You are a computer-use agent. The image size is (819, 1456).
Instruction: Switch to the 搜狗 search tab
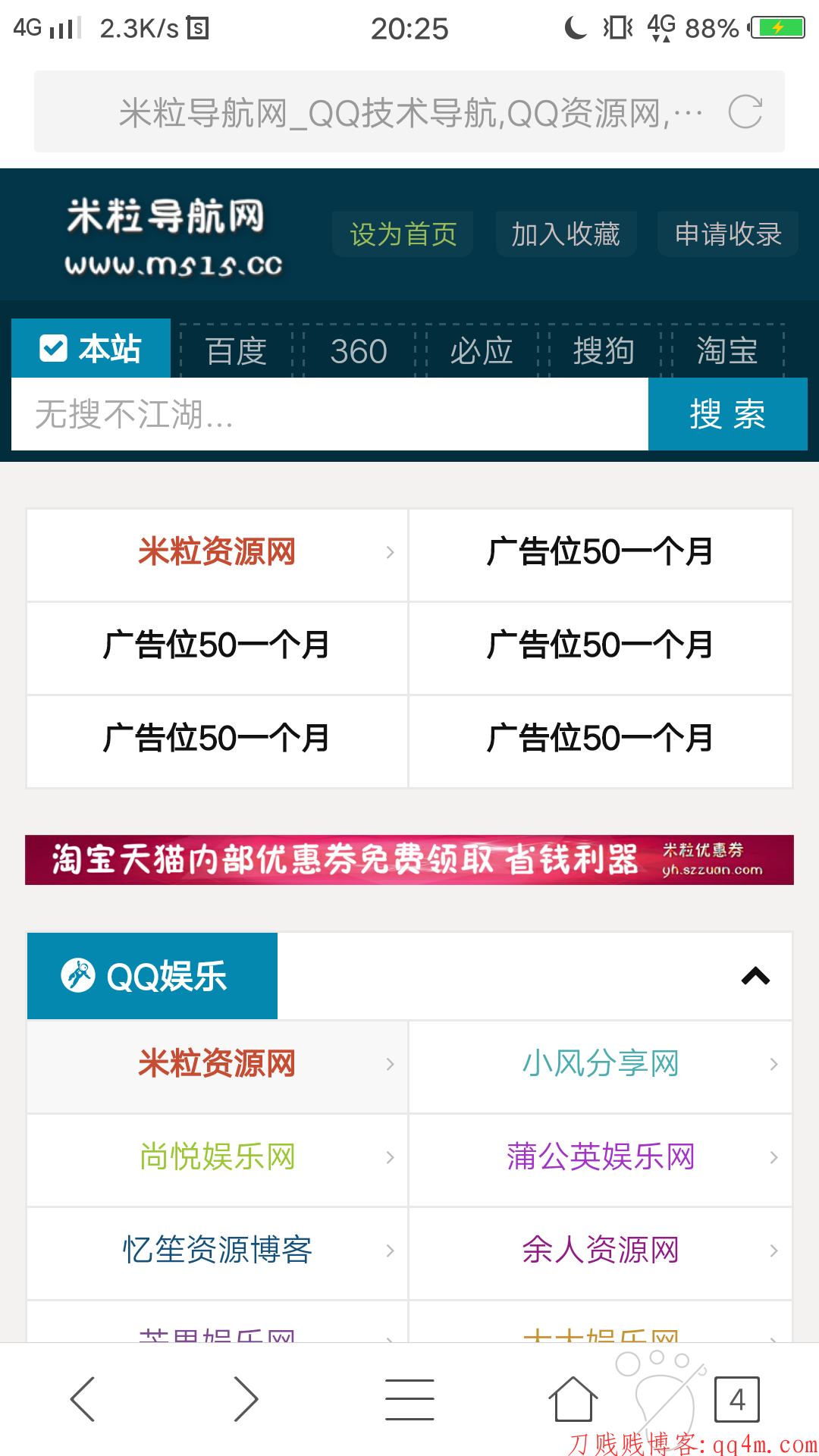[x=603, y=350]
